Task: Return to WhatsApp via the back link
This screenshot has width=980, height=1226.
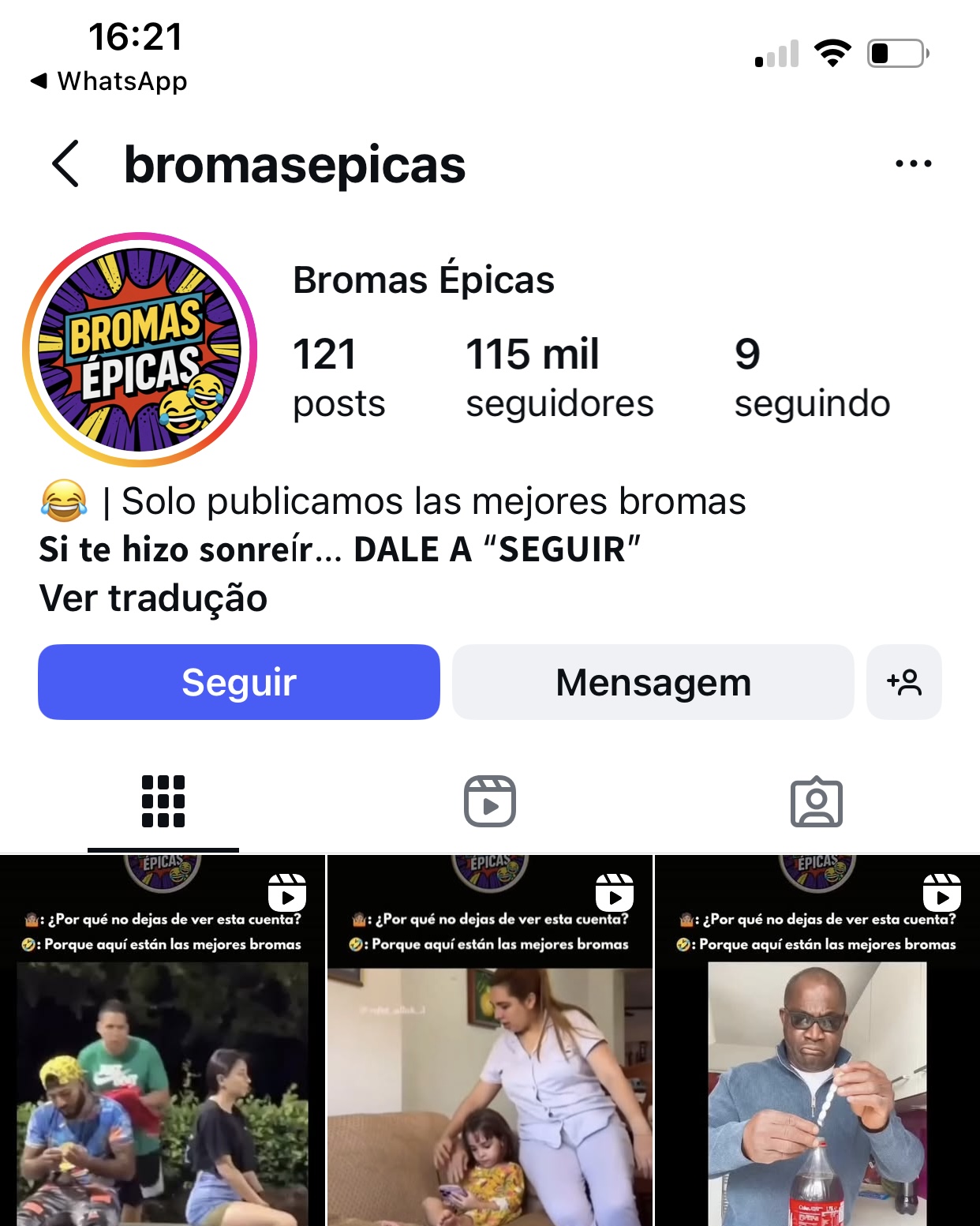Action: [109, 81]
